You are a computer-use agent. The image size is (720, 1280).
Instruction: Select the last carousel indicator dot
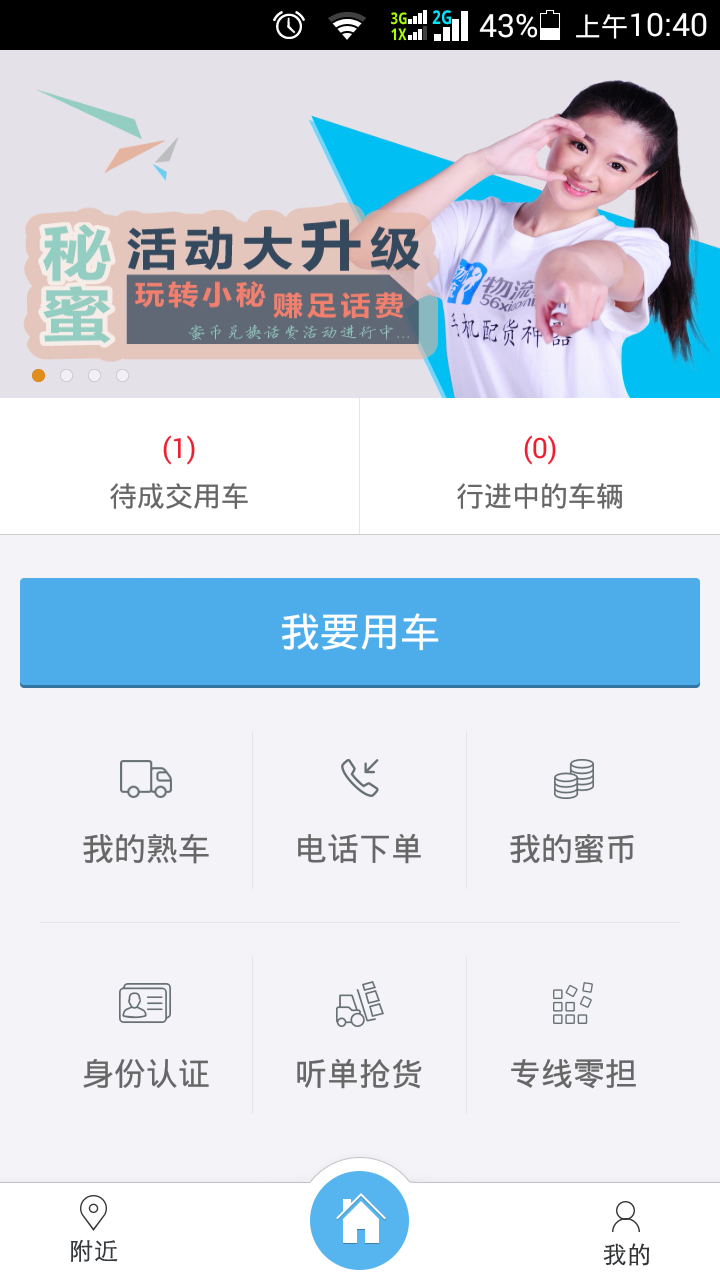[122, 375]
